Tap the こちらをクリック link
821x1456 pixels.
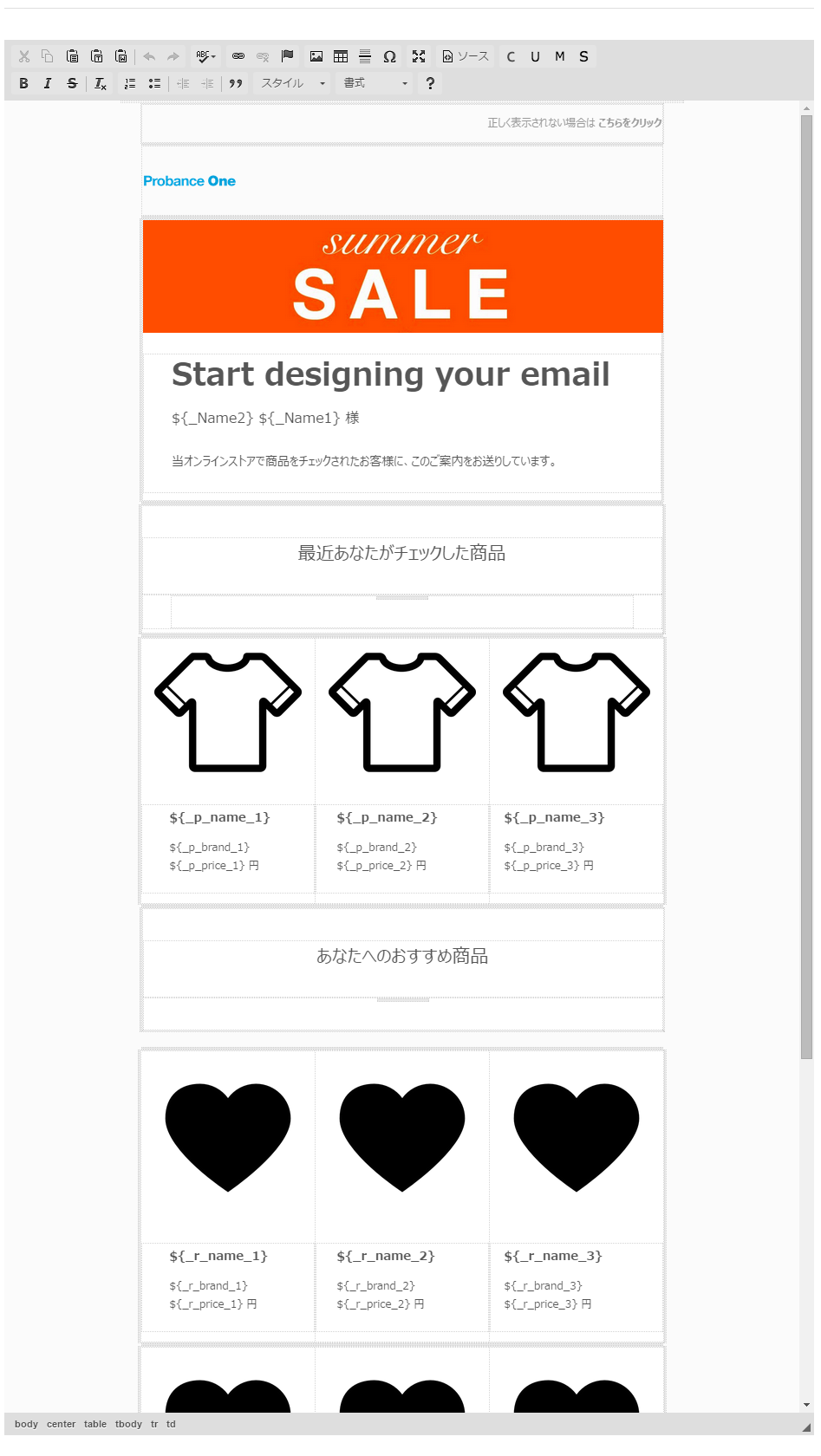click(629, 123)
